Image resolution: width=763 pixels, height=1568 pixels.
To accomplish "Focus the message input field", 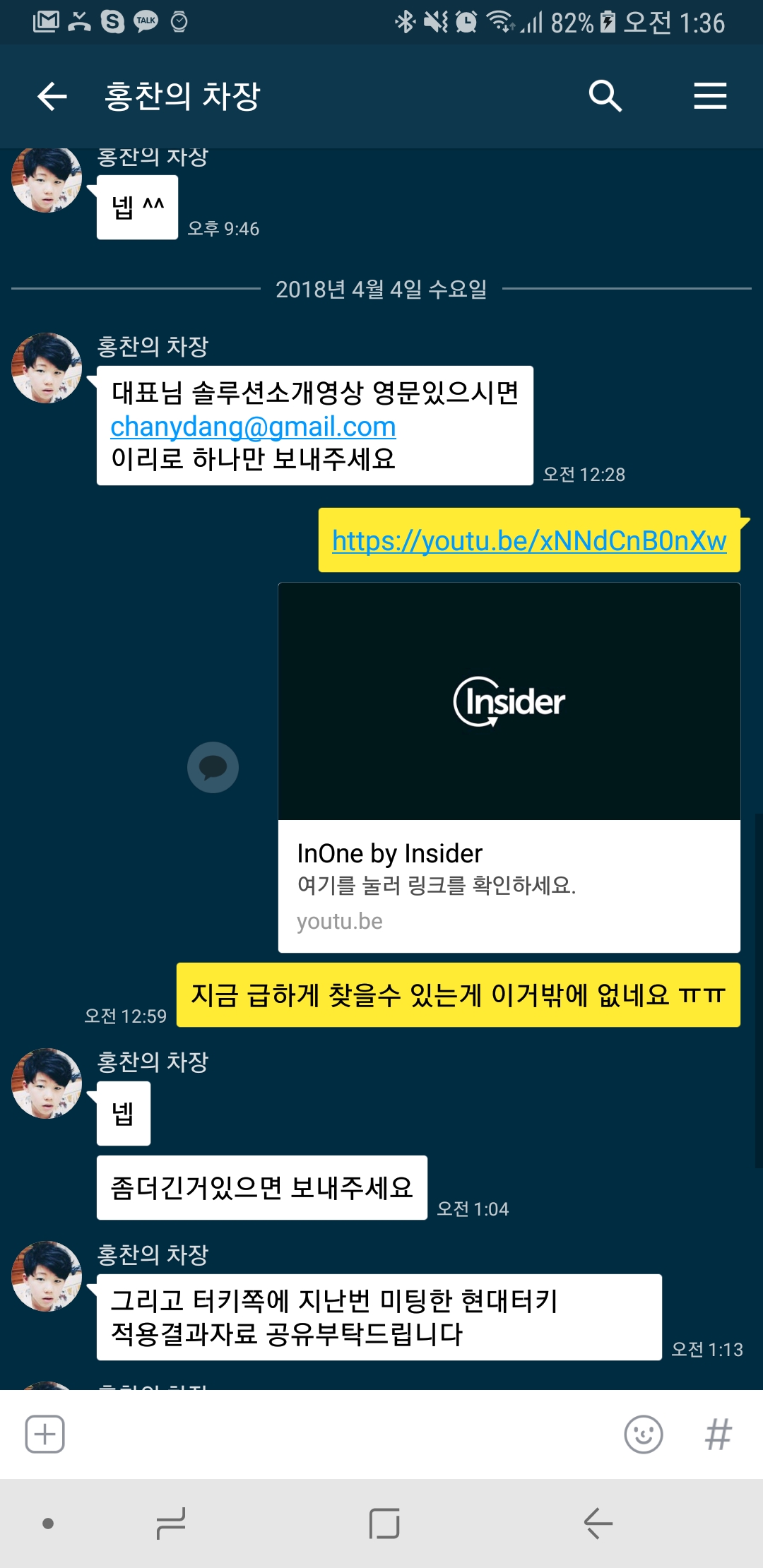I will pyautogui.click(x=339, y=1435).
